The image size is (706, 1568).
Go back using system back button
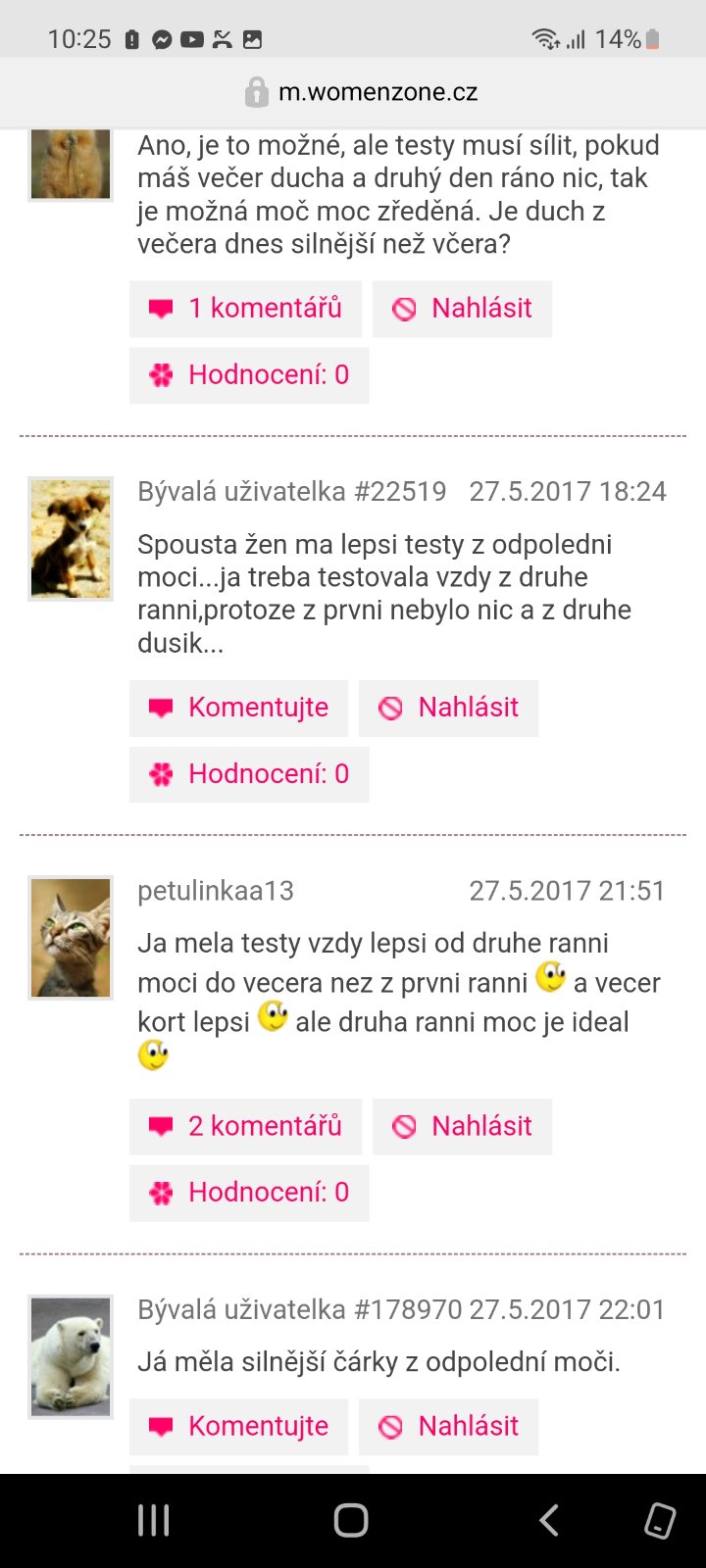point(549,1520)
